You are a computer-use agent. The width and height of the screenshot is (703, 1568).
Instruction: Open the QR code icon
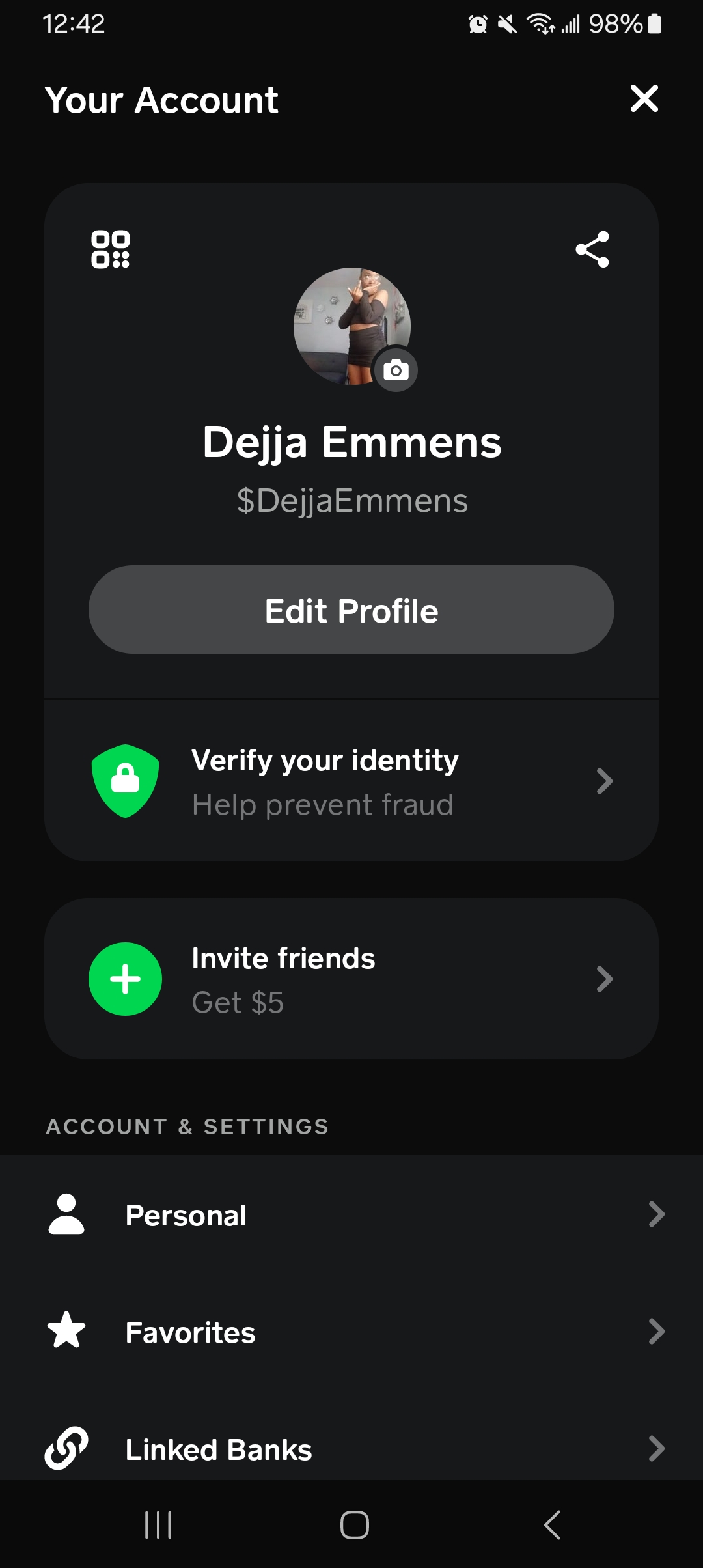(x=111, y=249)
